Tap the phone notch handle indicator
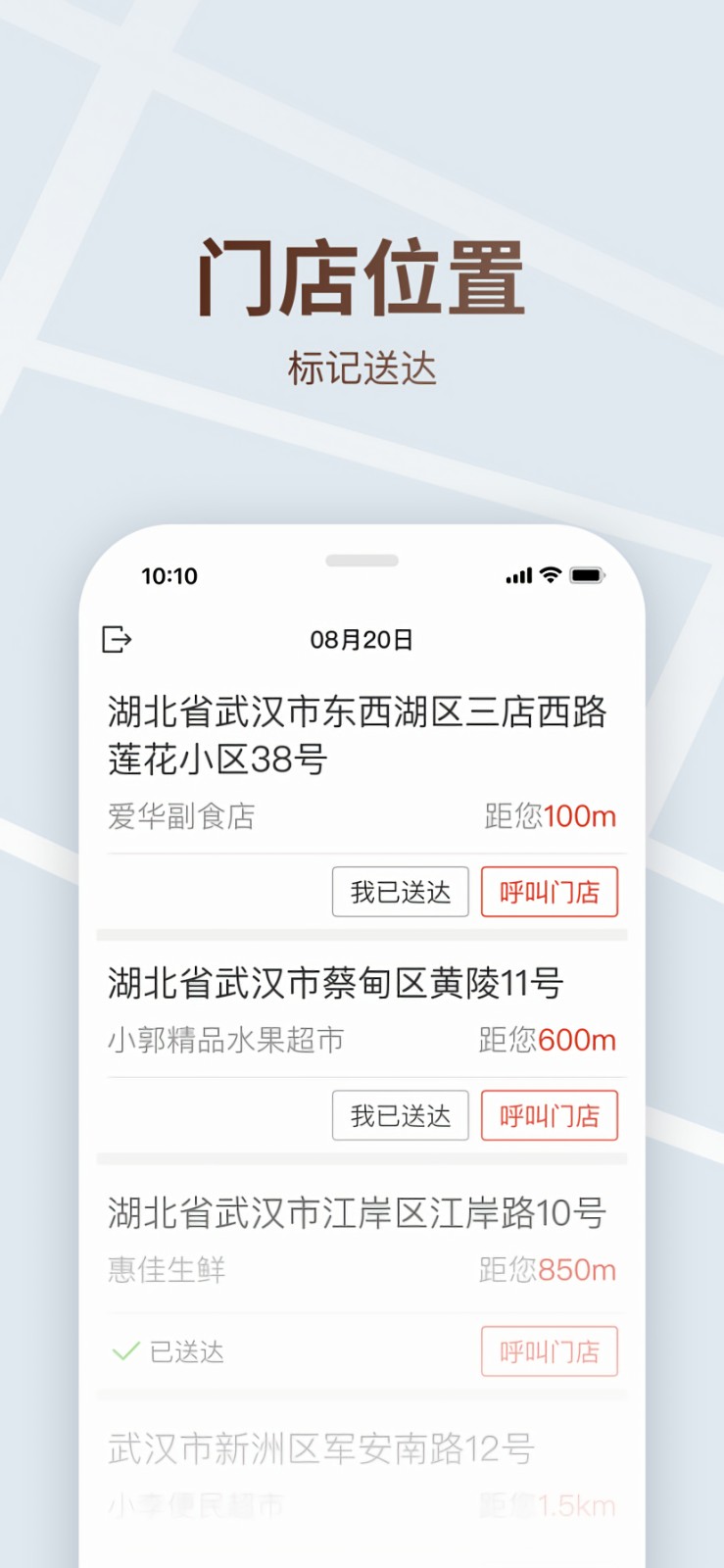The width and height of the screenshot is (724, 1568). pos(362,561)
